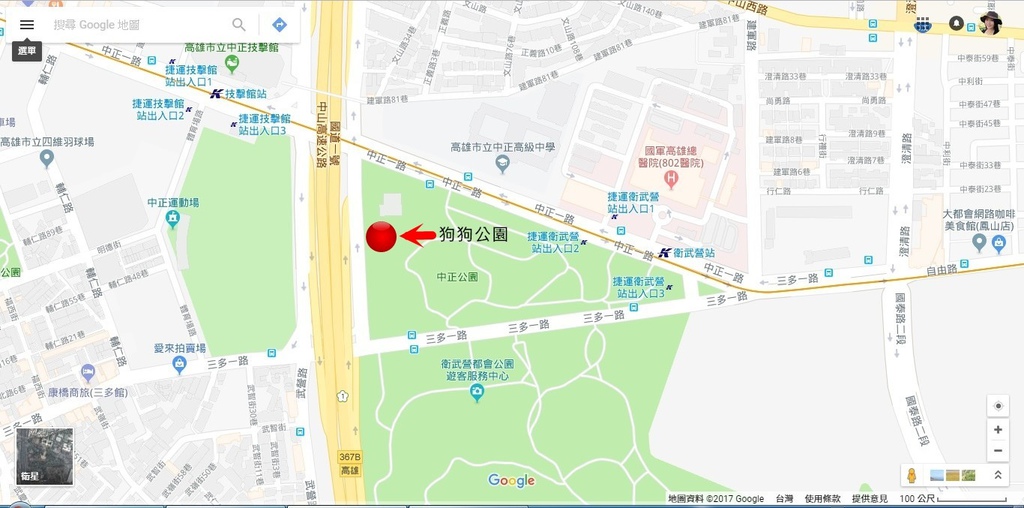Center map on my location
This screenshot has width=1024, height=508.
[x=997, y=405]
